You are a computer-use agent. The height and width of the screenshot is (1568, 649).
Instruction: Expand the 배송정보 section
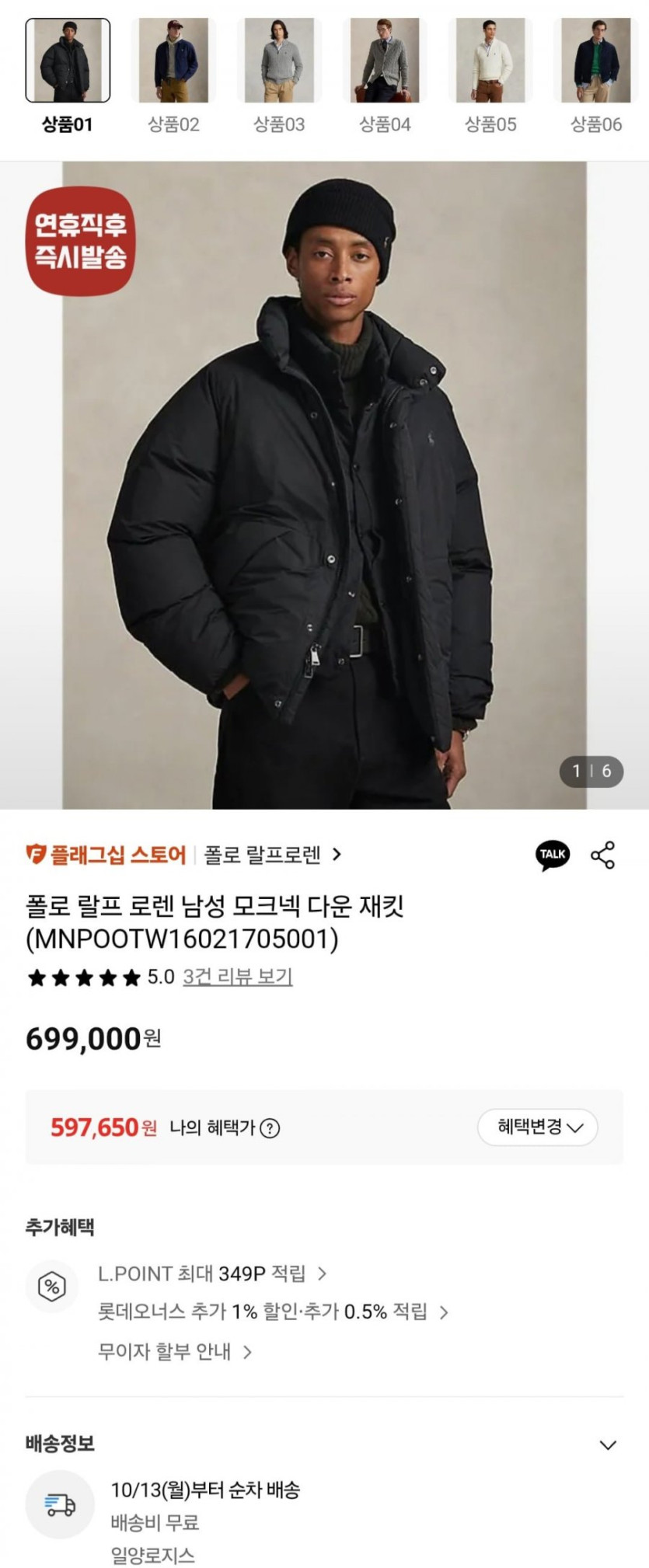[608, 1445]
